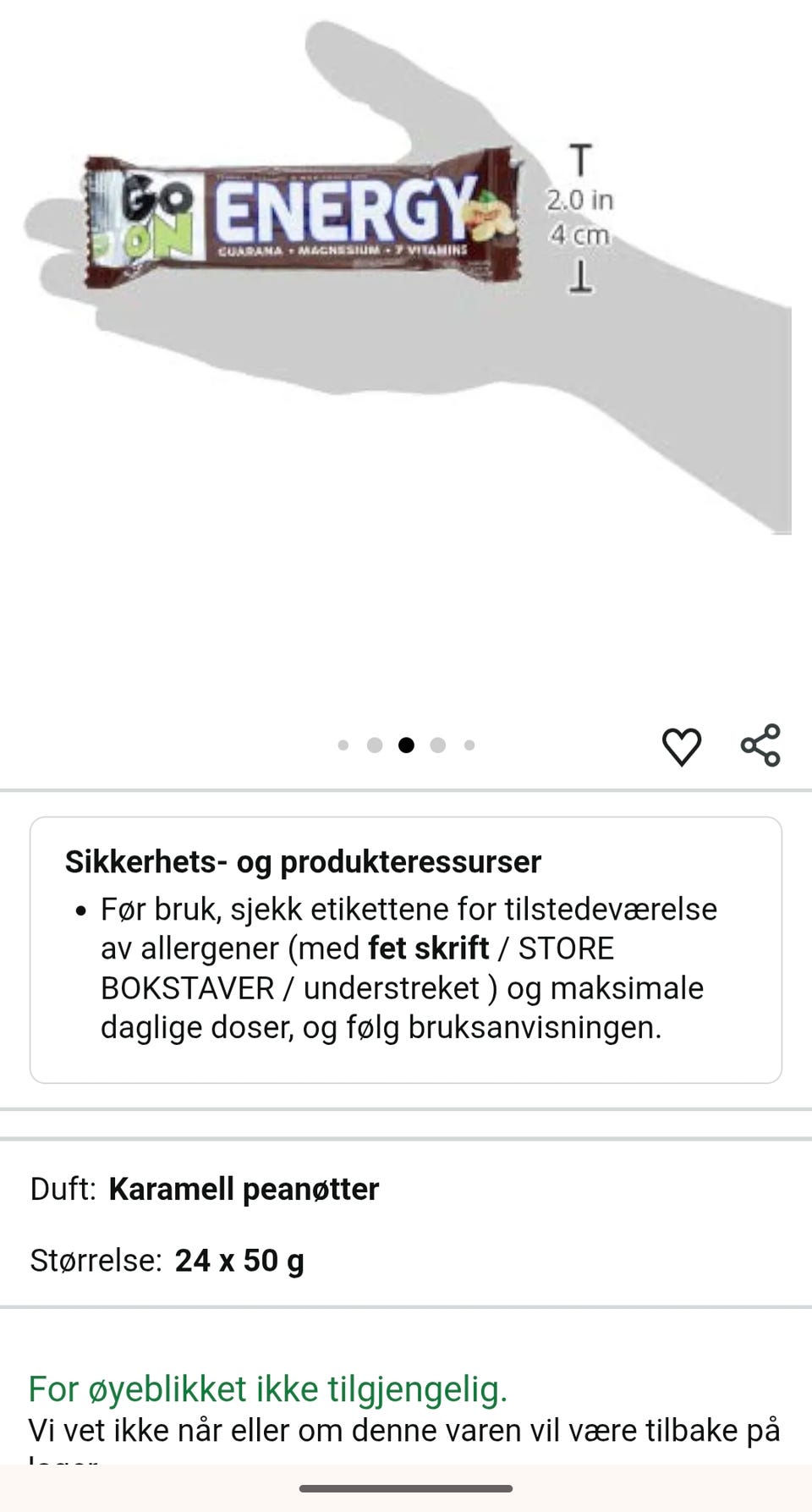812x1512 pixels.
Task: Tap the highlighted third slide indicator
Action: pyautogui.click(x=407, y=745)
